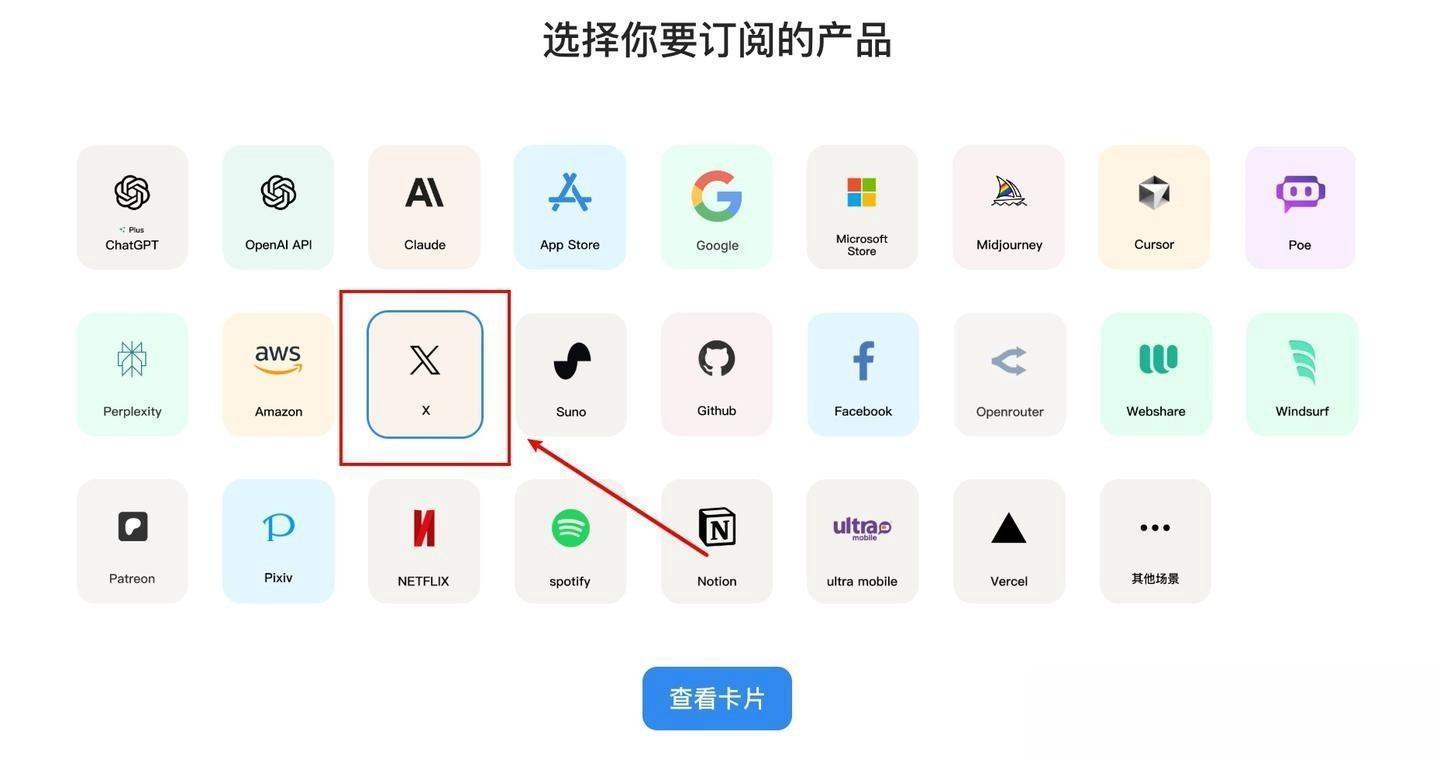
Task: Select the Cursor tile
Action: point(1154,207)
